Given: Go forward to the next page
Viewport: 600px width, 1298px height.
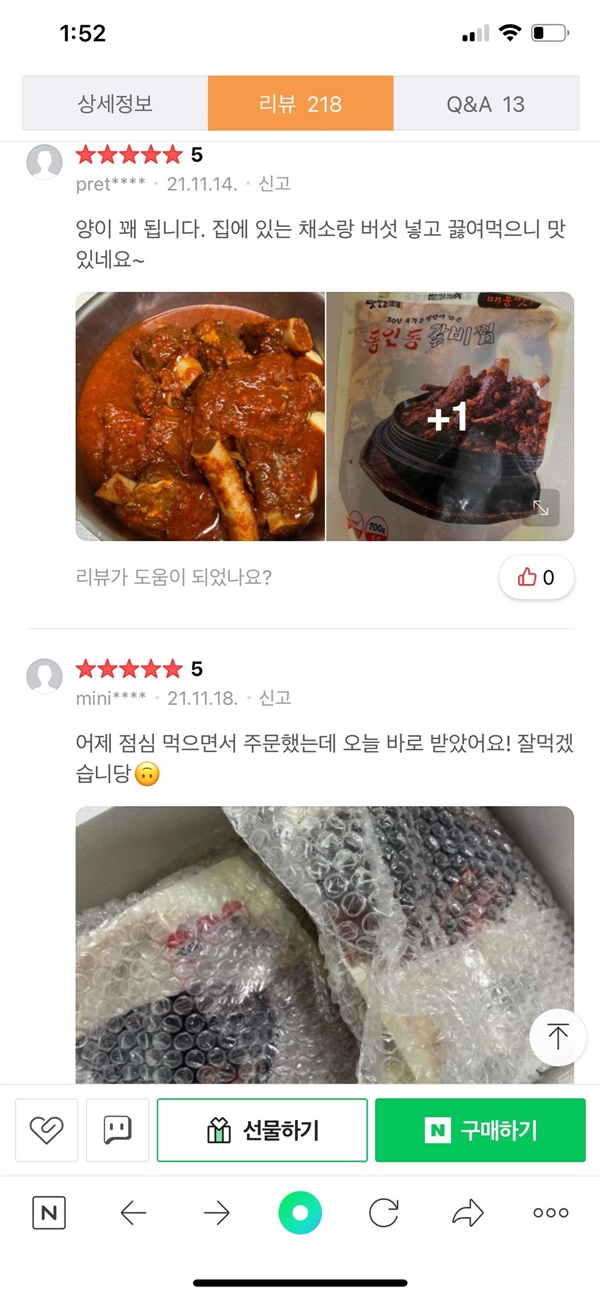Looking at the screenshot, I should point(216,1213).
